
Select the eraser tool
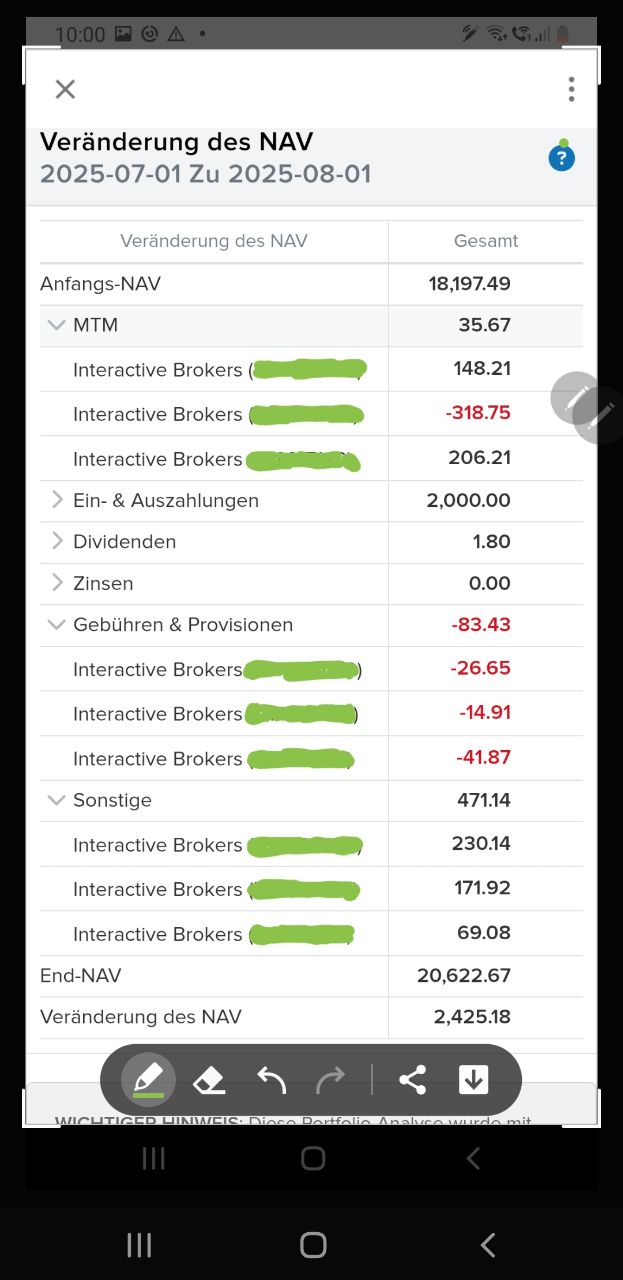[209, 1079]
